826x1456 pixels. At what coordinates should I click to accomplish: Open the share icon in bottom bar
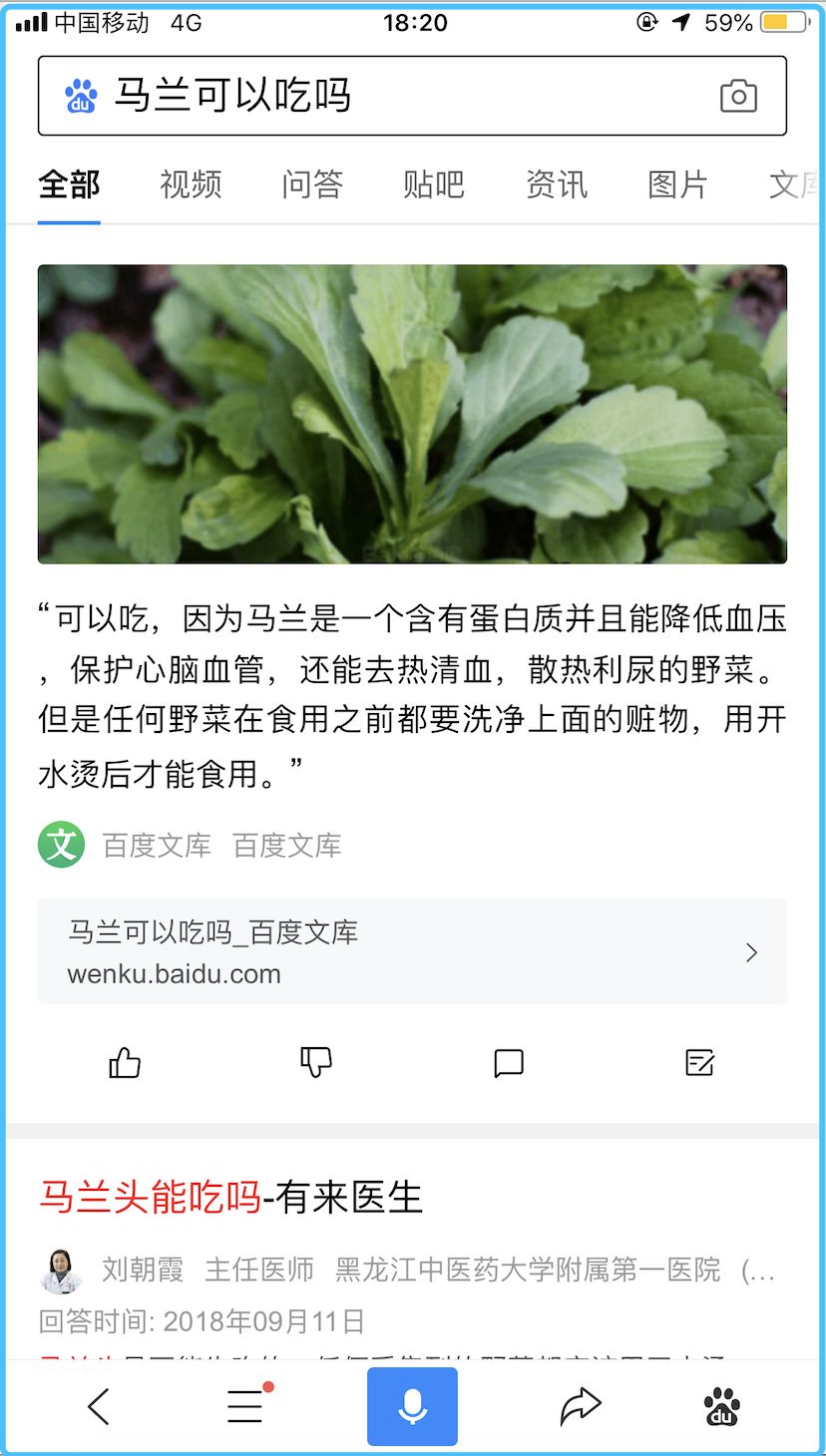pos(581,1406)
